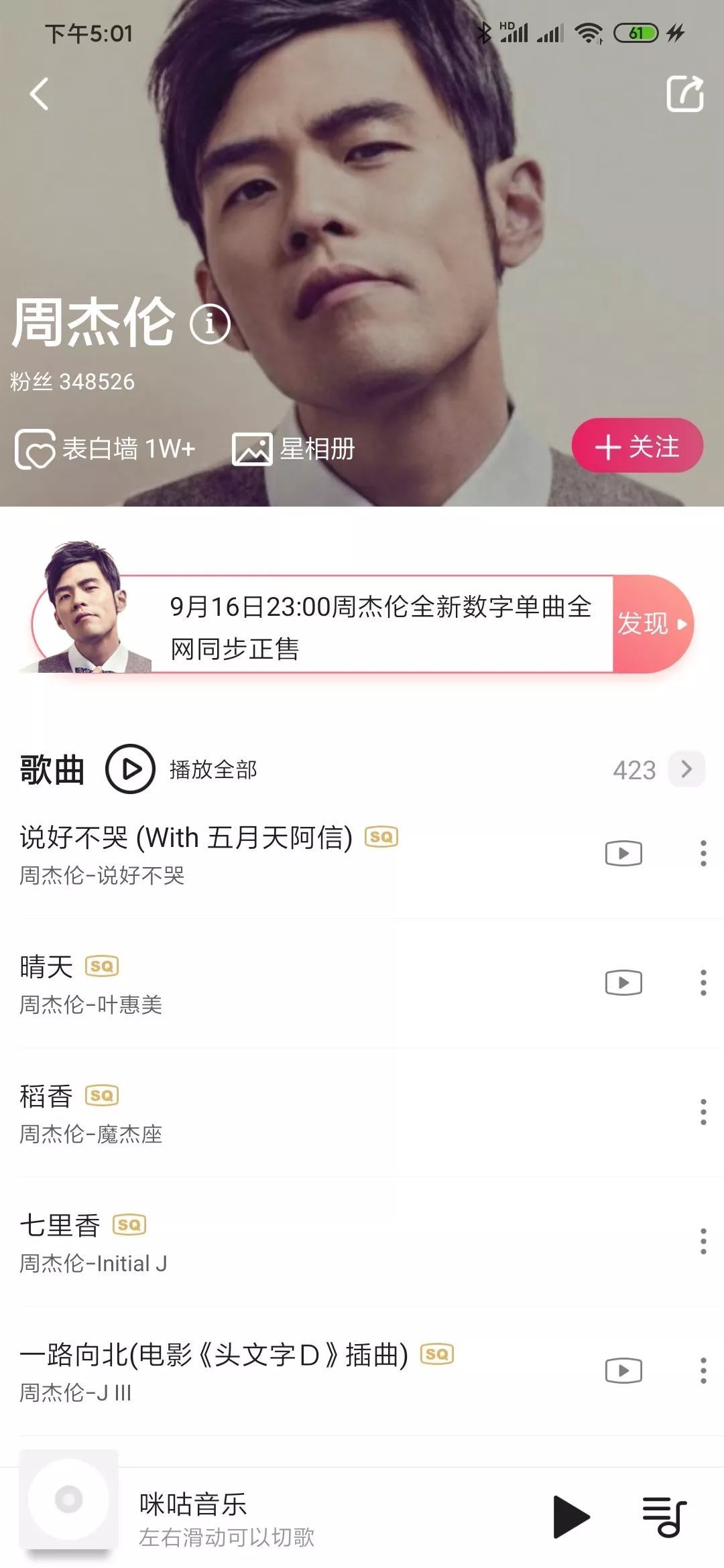
Task: Open the 表白墙 confession wall
Action: [x=105, y=448]
